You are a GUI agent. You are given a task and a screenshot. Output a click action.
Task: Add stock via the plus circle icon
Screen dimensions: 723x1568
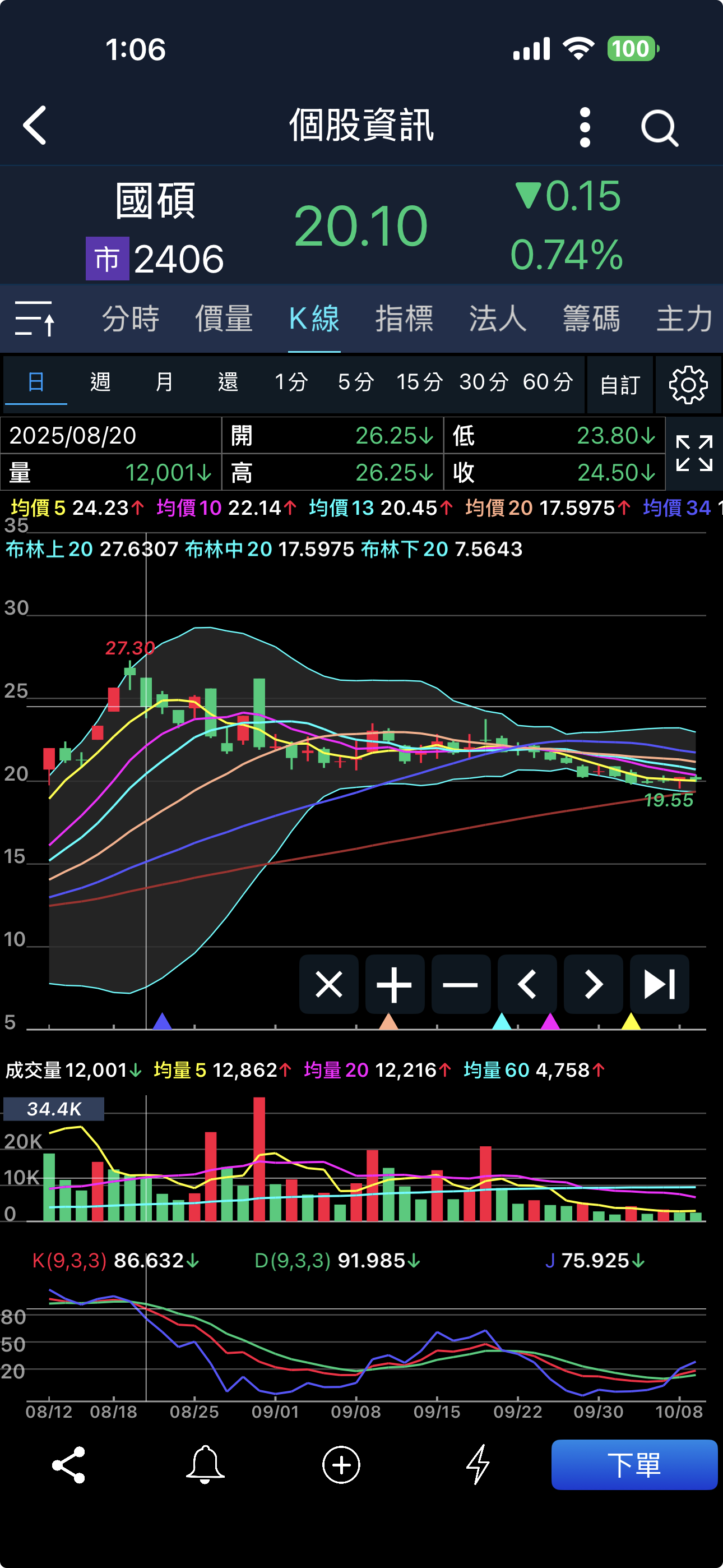point(341,1467)
